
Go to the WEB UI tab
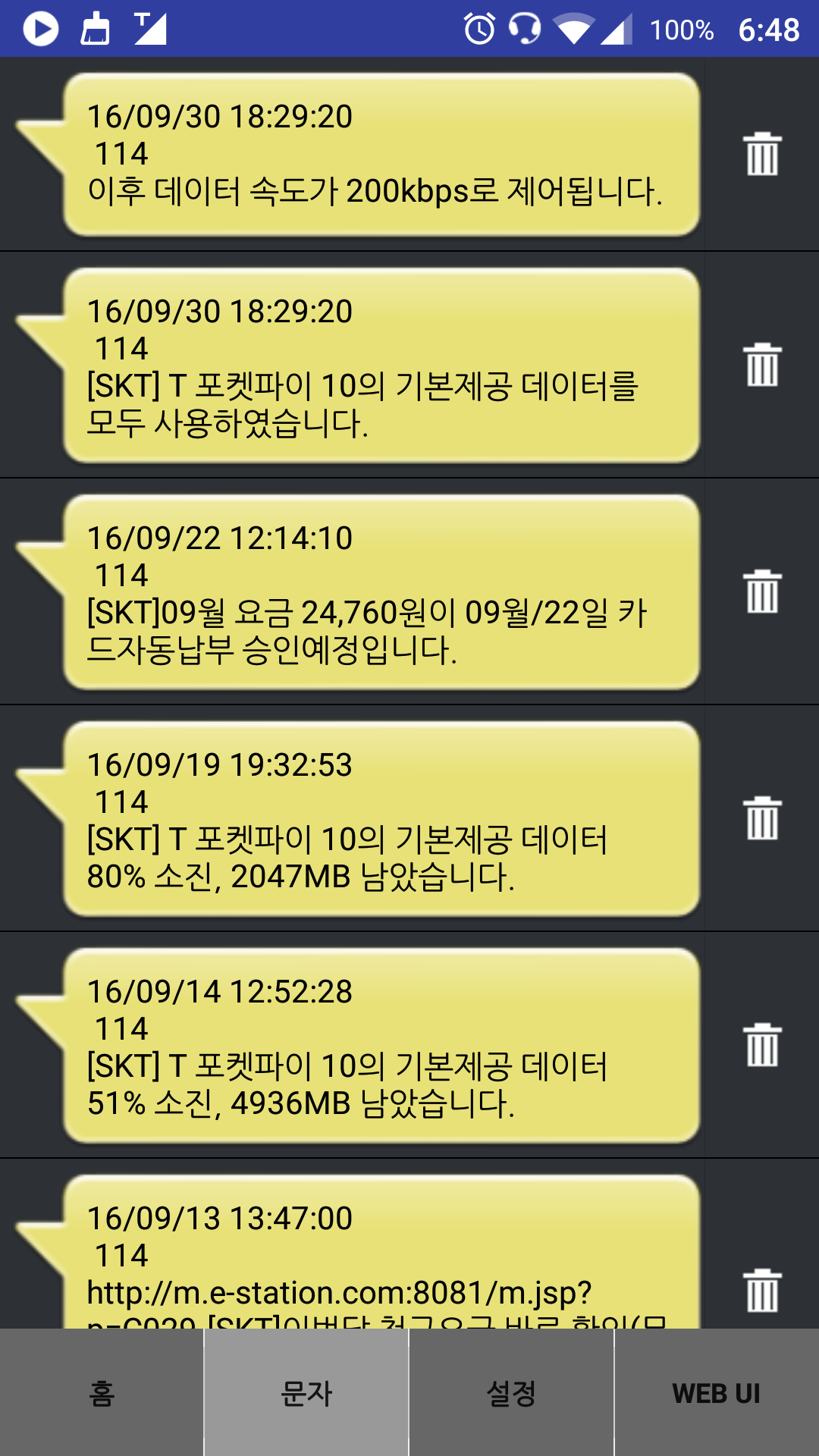717,1393
